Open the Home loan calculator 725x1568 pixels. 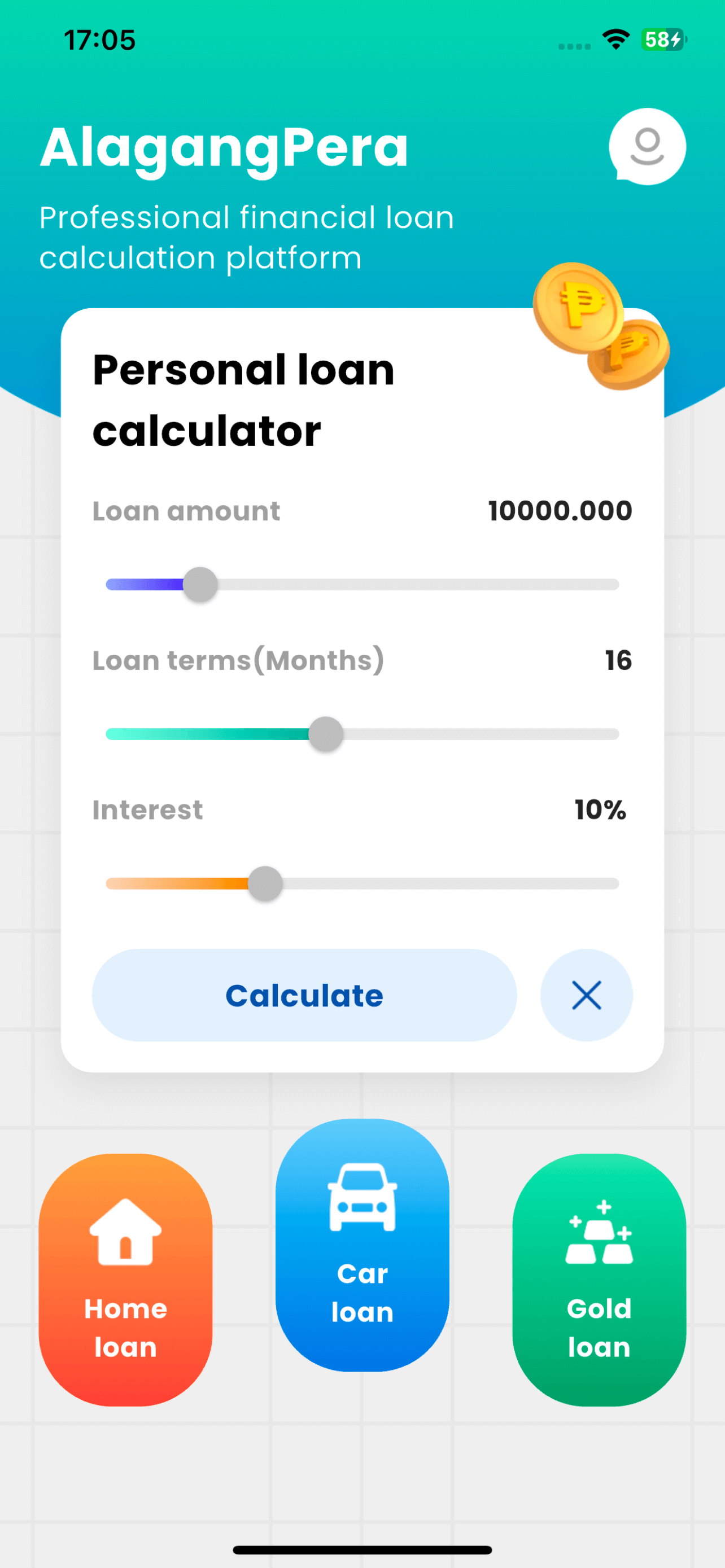[125, 1280]
